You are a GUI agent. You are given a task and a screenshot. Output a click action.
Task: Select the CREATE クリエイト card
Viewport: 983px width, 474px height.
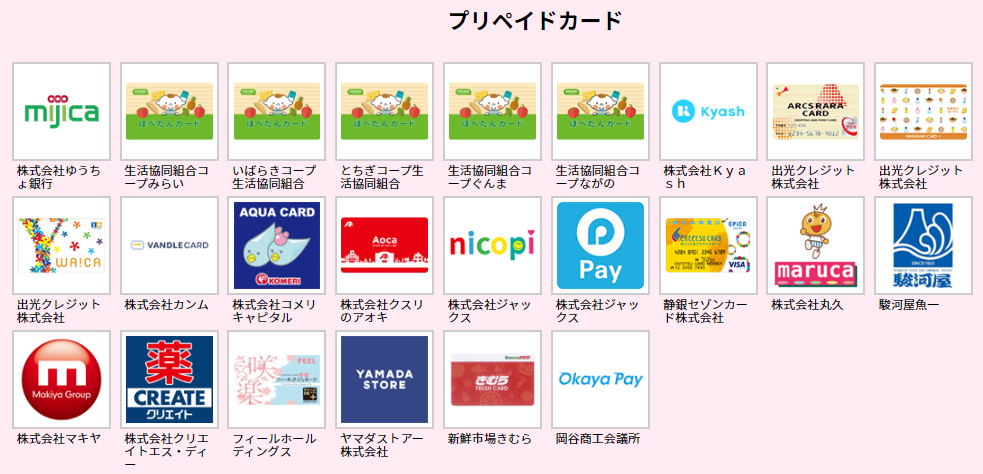[x=169, y=379]
